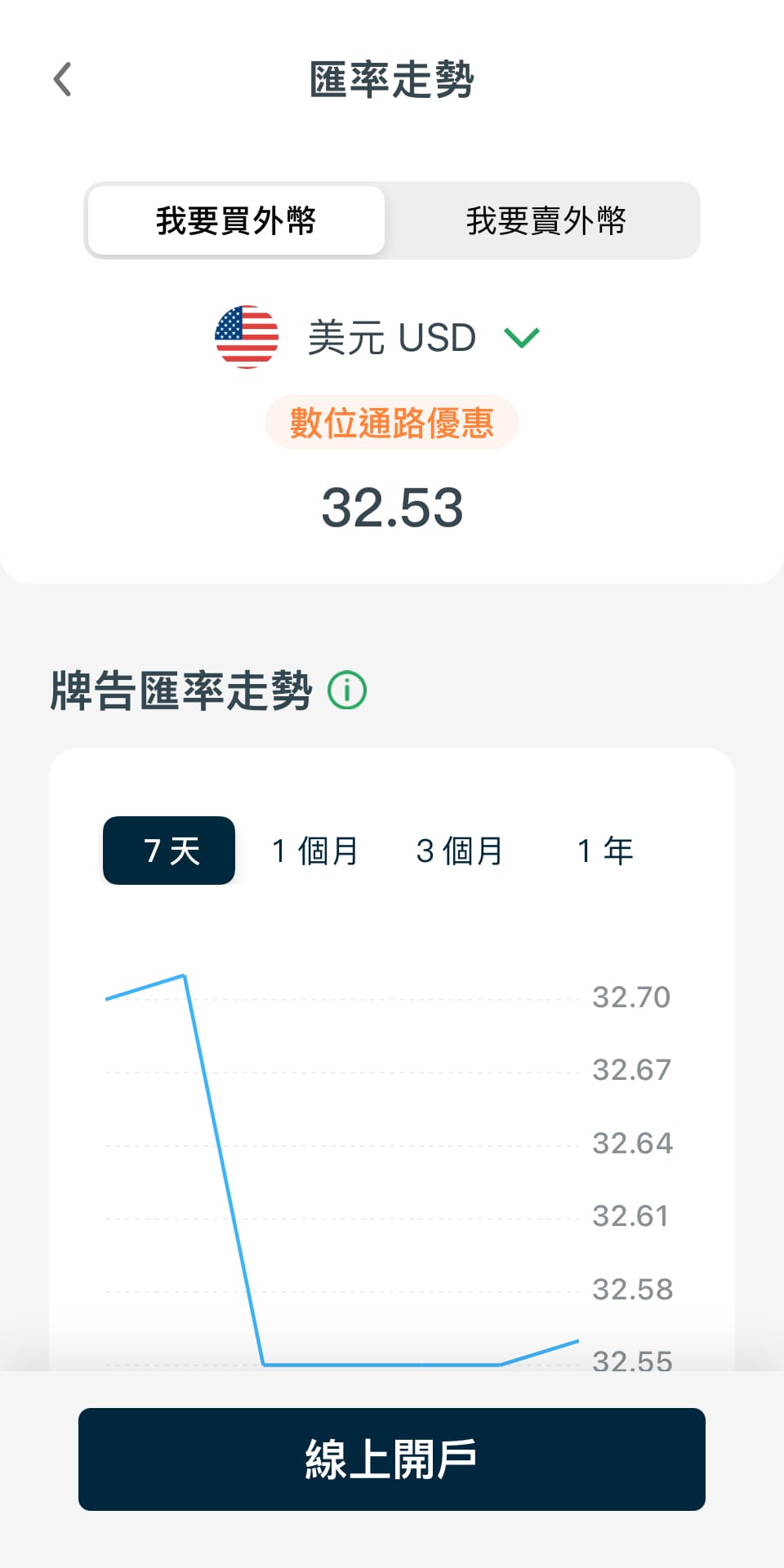This screenshot has height=1568, width=784.
Task: Click the exchange rate value 32.53
Action: pyautogui.click(x=392, y=509)
